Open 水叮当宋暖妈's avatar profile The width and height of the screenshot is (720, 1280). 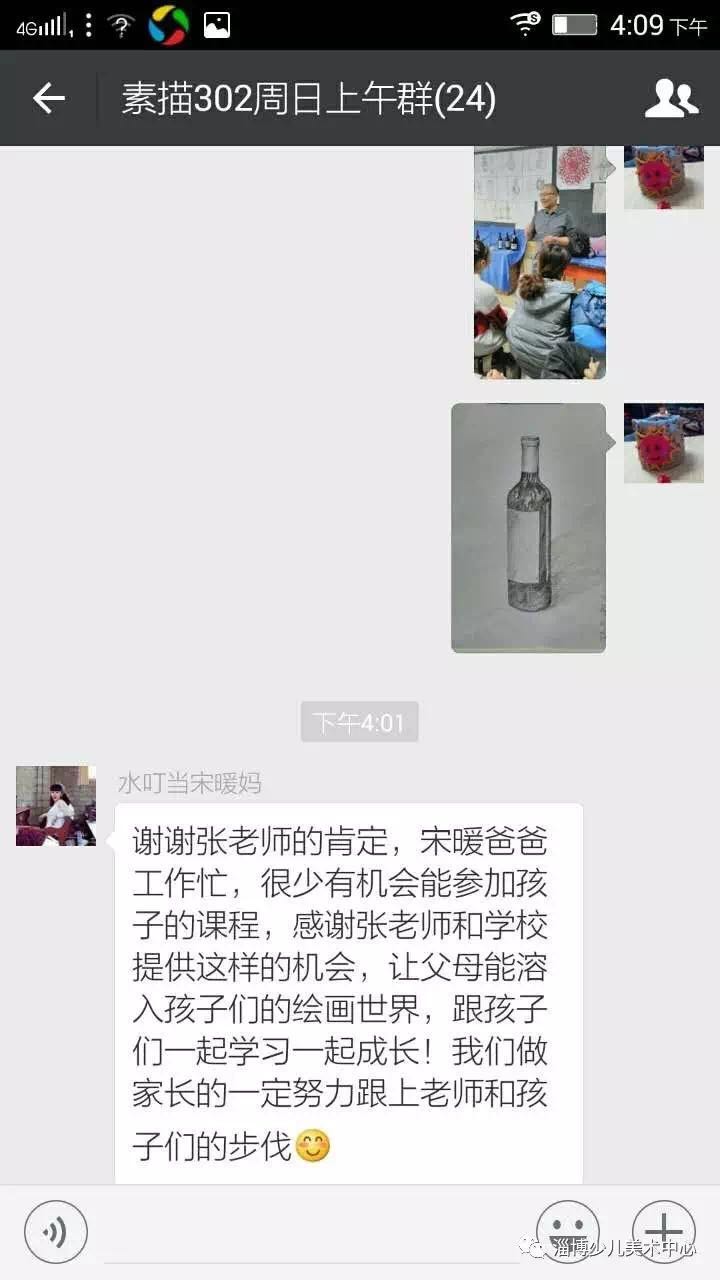56,806
